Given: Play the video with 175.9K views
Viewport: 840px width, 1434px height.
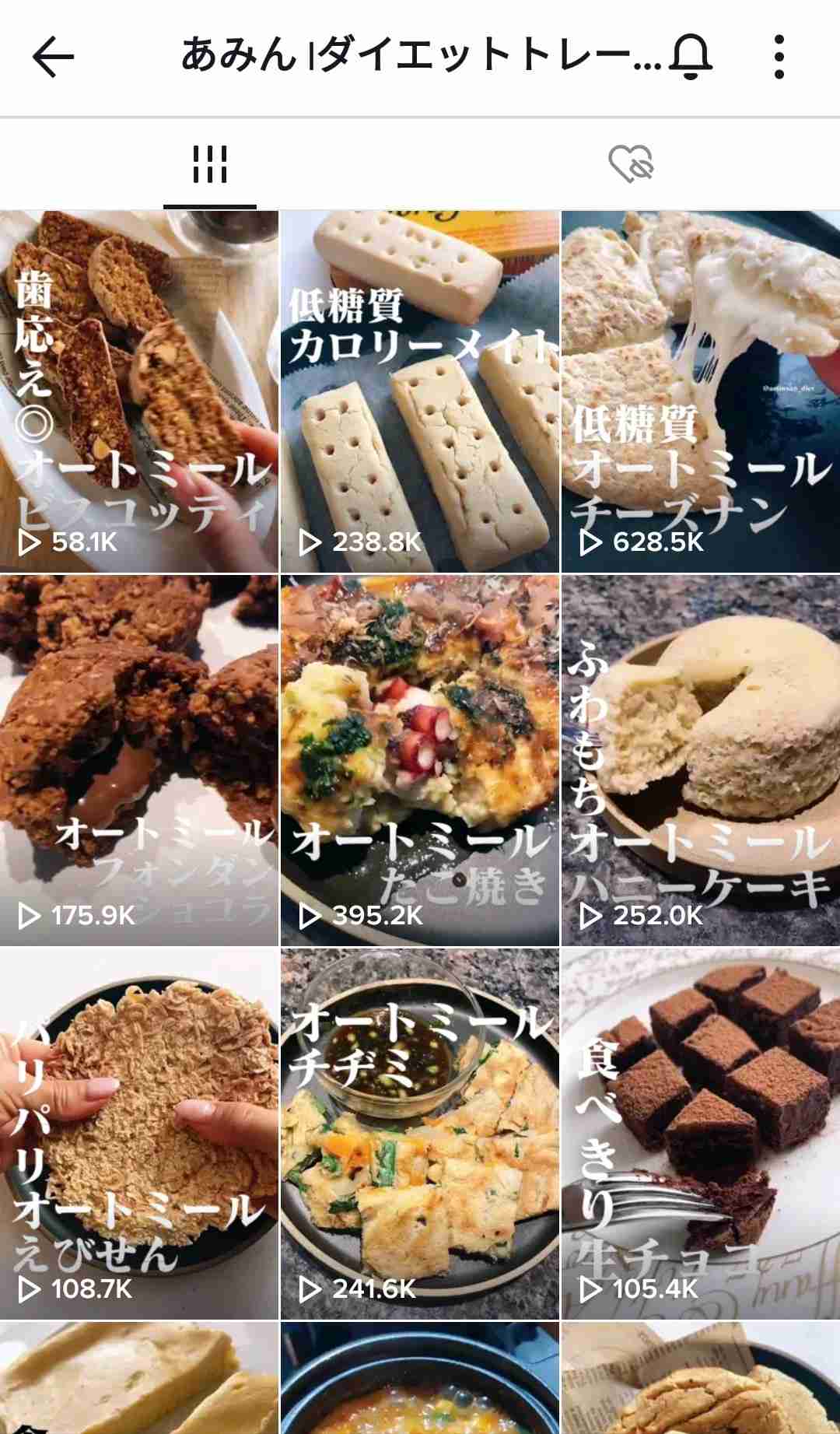Looking at the screenshot, I should (x=139, y=760).
